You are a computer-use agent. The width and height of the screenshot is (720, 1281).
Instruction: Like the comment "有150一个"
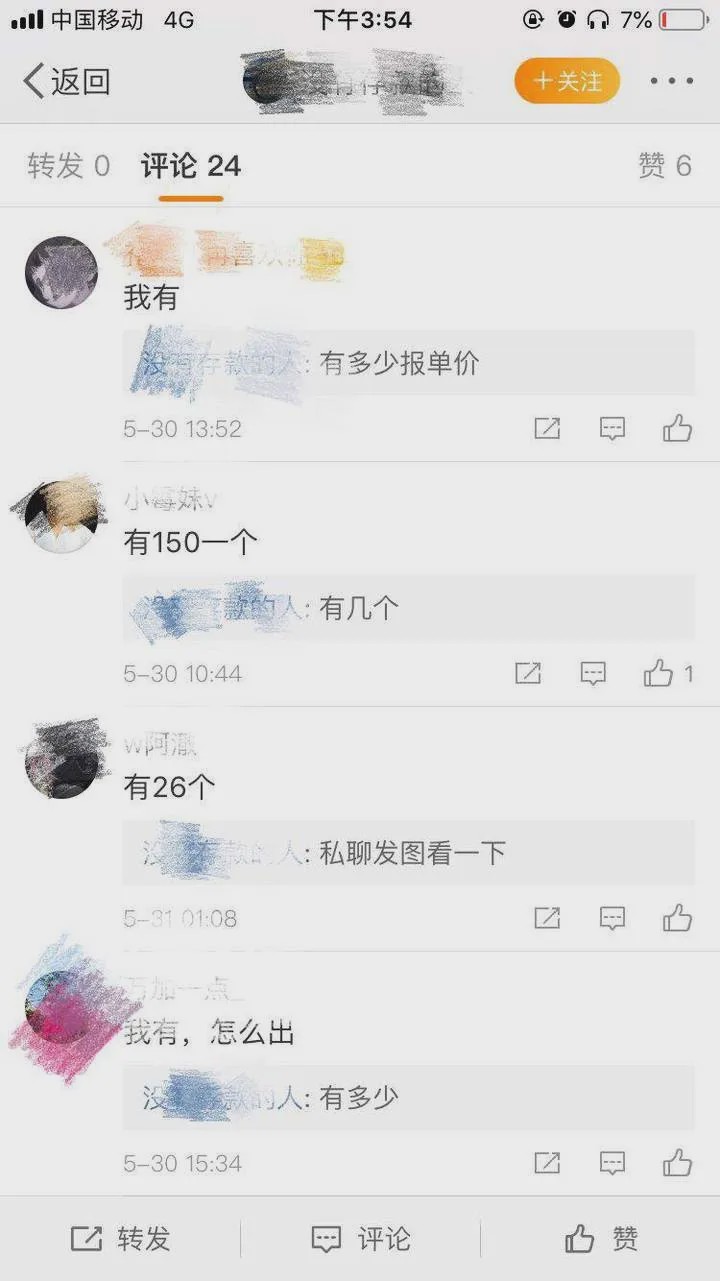coord(659,674)
